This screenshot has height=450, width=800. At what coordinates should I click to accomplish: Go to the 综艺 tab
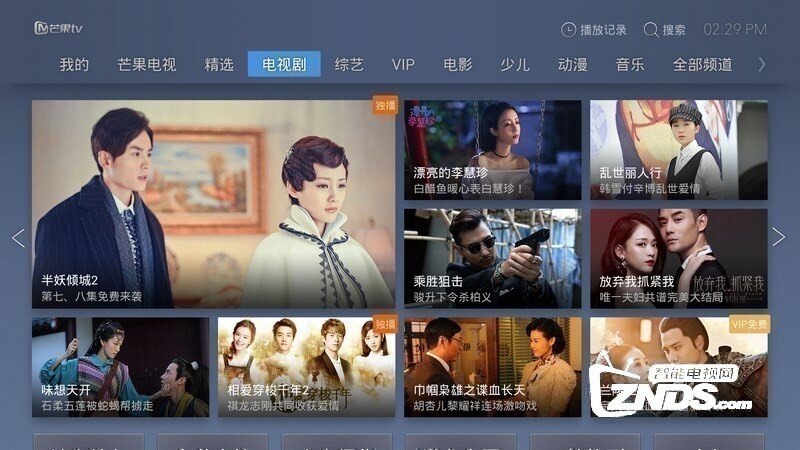349,65
